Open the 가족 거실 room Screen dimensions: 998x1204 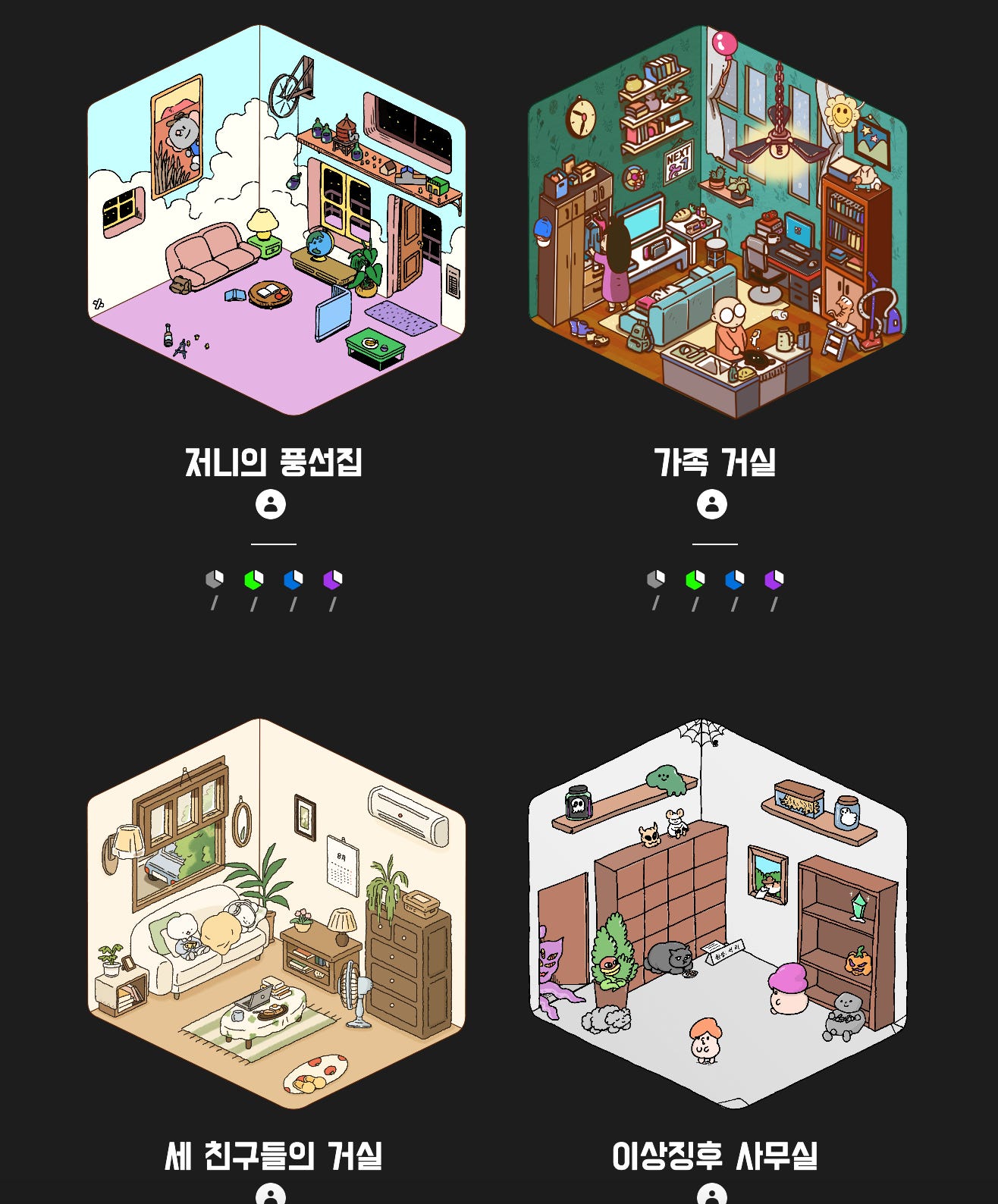717,221
